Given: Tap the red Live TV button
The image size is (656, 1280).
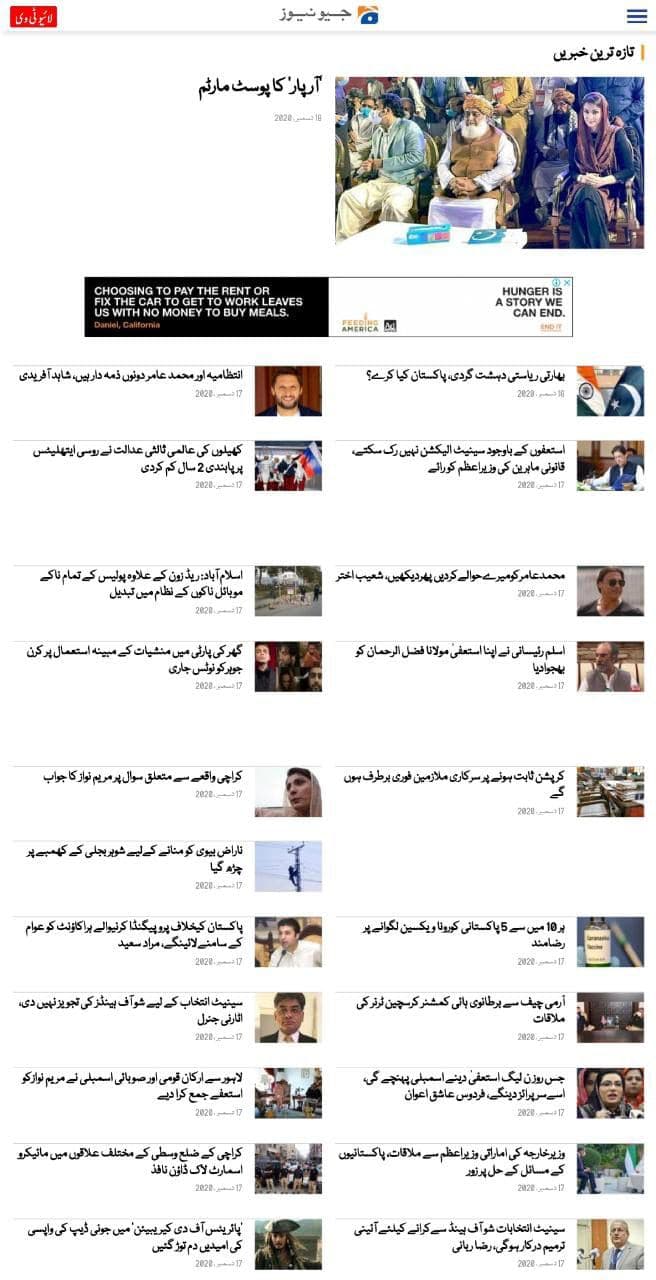Looking at the screenshot, I should pyautogui.click(x=33, y=16).
